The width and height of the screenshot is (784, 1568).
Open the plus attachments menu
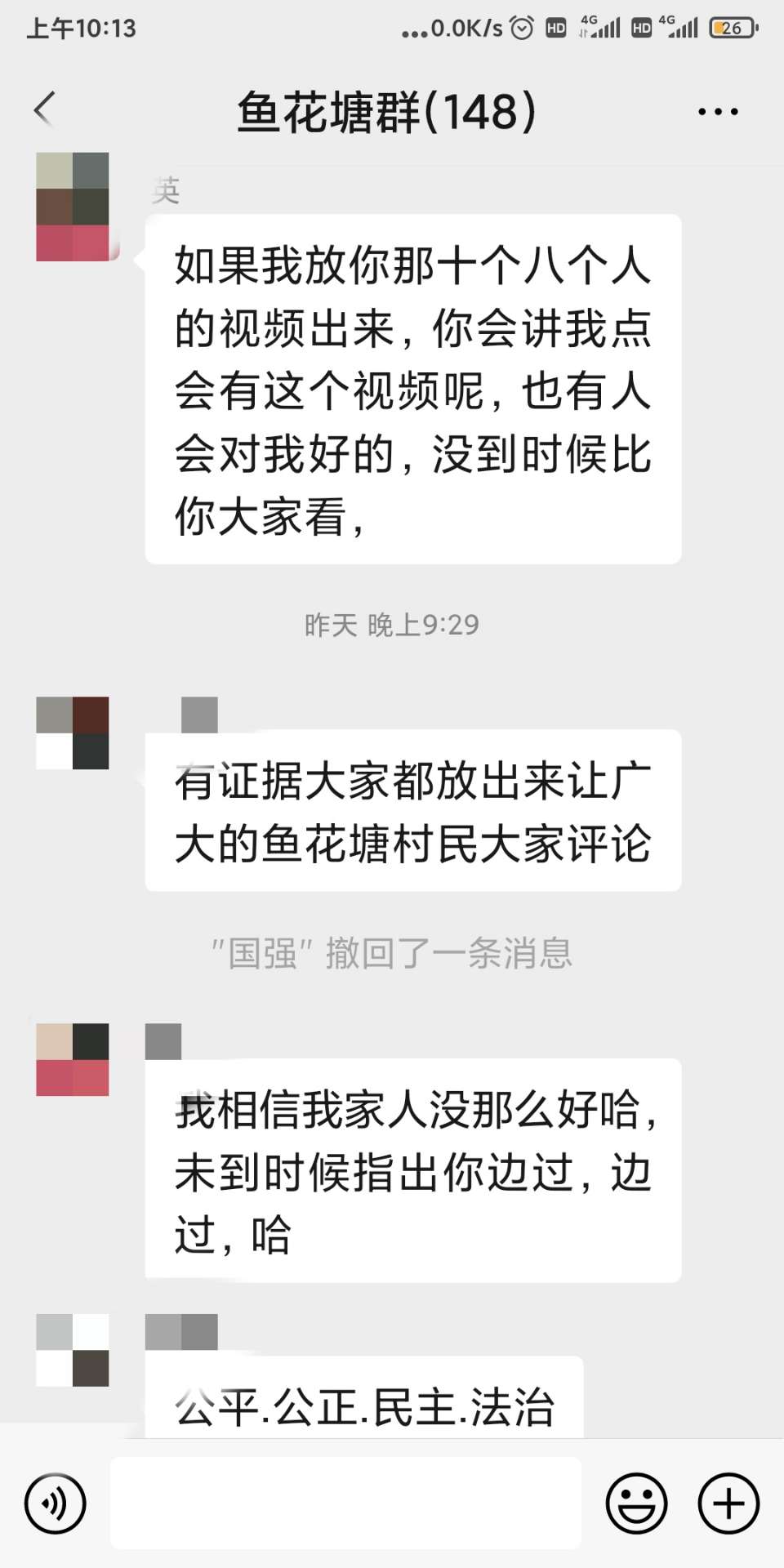point(728,1503)
